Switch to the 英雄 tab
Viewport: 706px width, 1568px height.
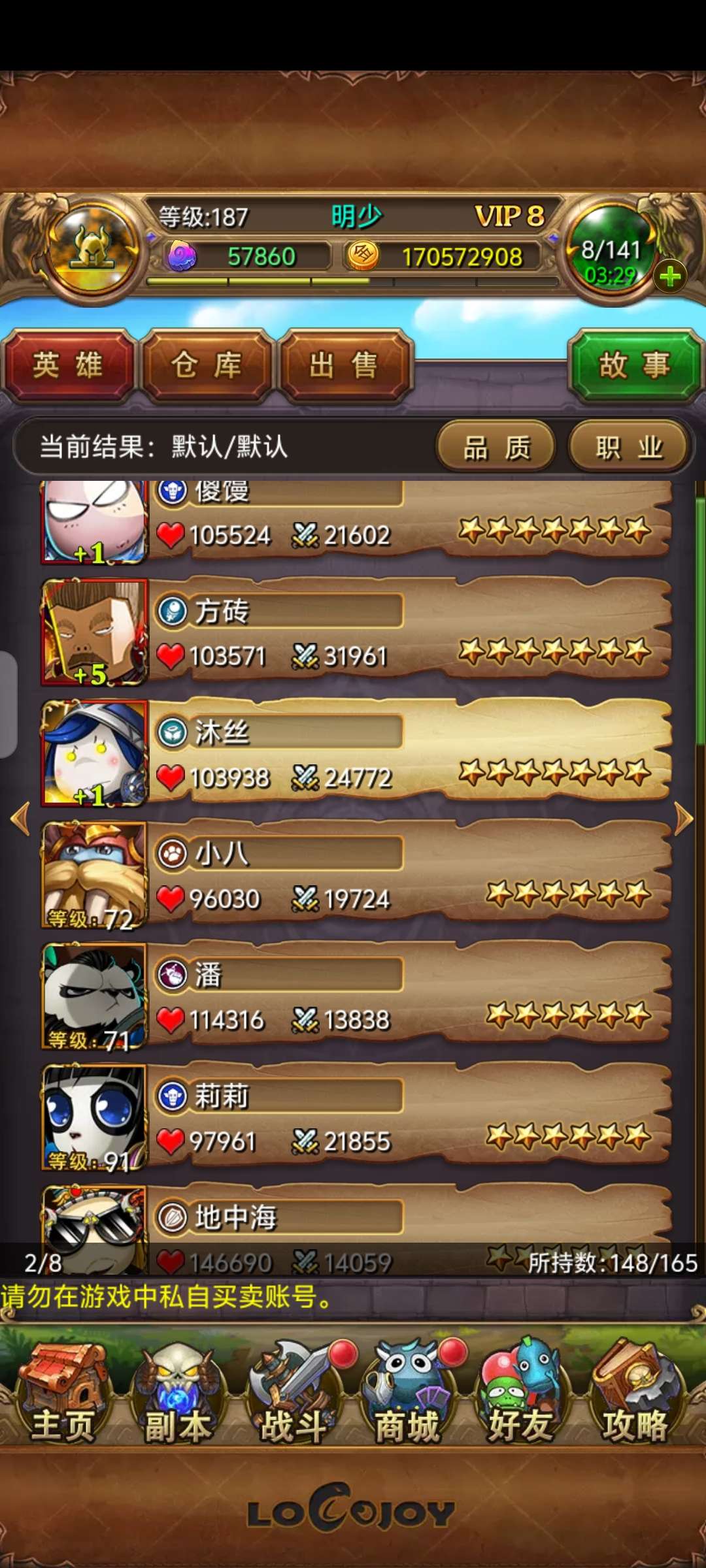(69, 365)
